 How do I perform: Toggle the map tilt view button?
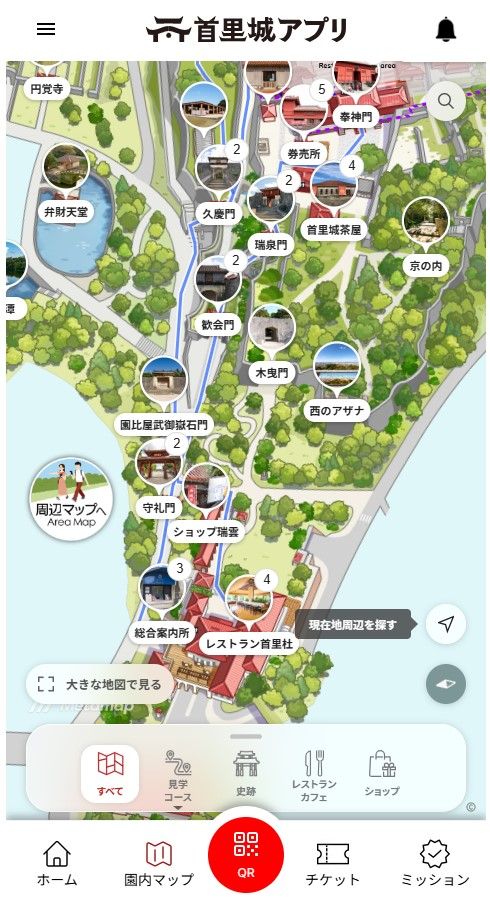pyautogui.click(x=446, y=684)
